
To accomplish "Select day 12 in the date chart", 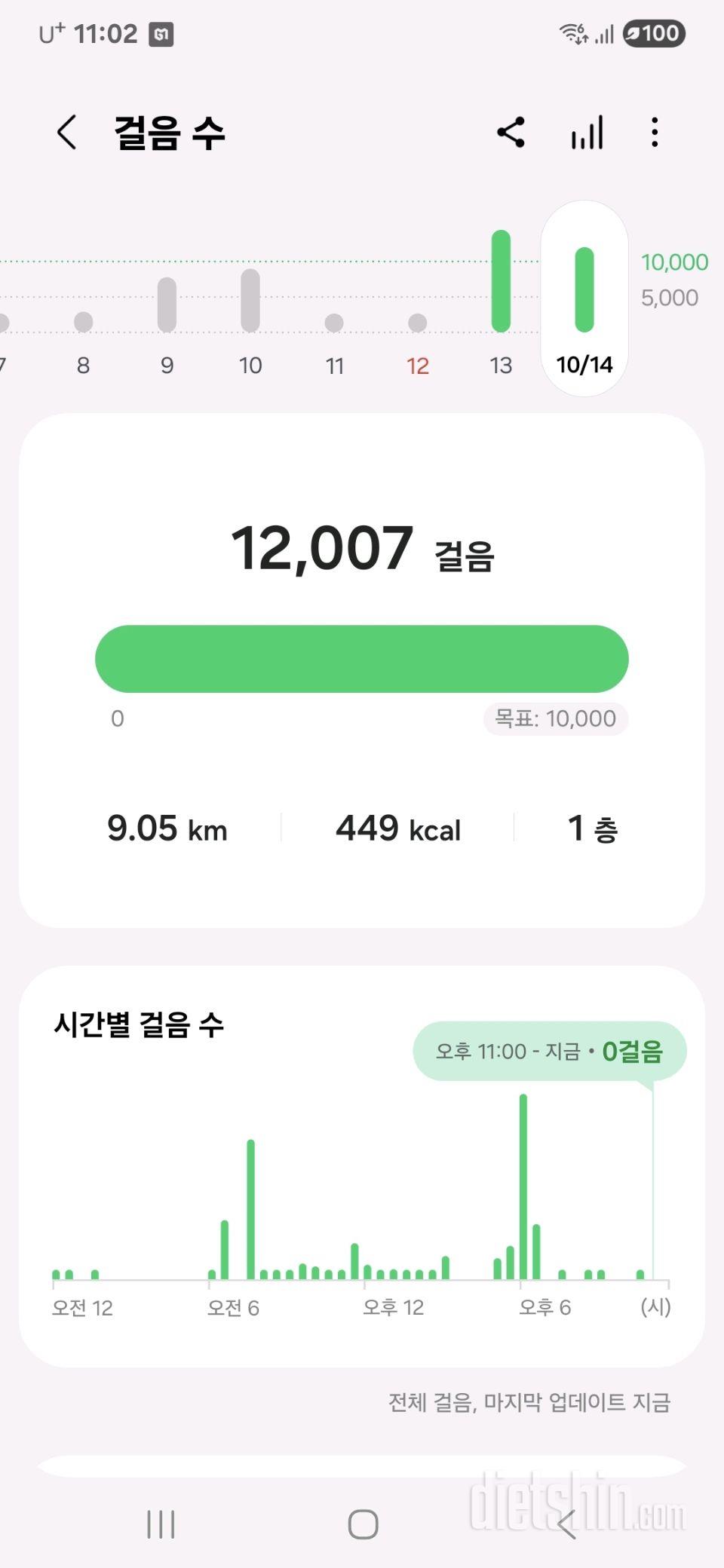I will 417,339.
